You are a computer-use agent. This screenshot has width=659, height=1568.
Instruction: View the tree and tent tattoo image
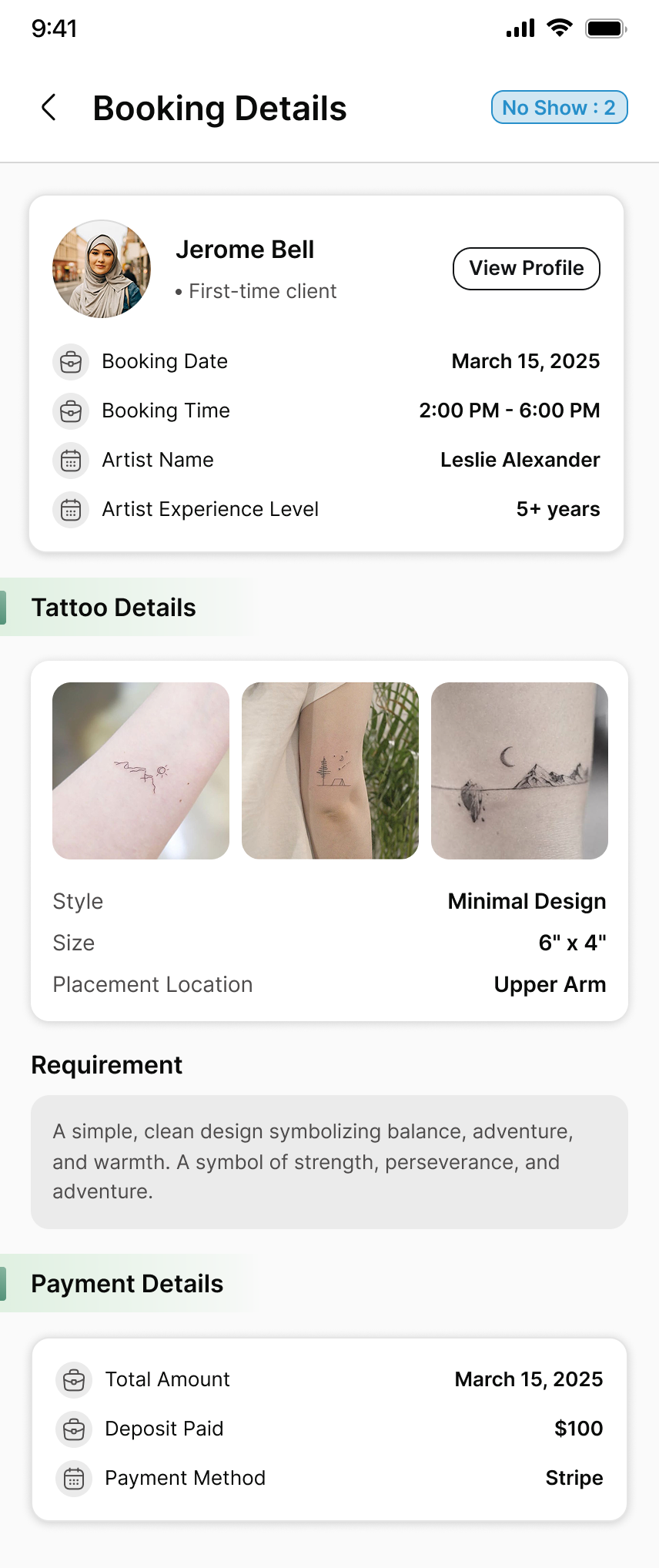(330, 771)
